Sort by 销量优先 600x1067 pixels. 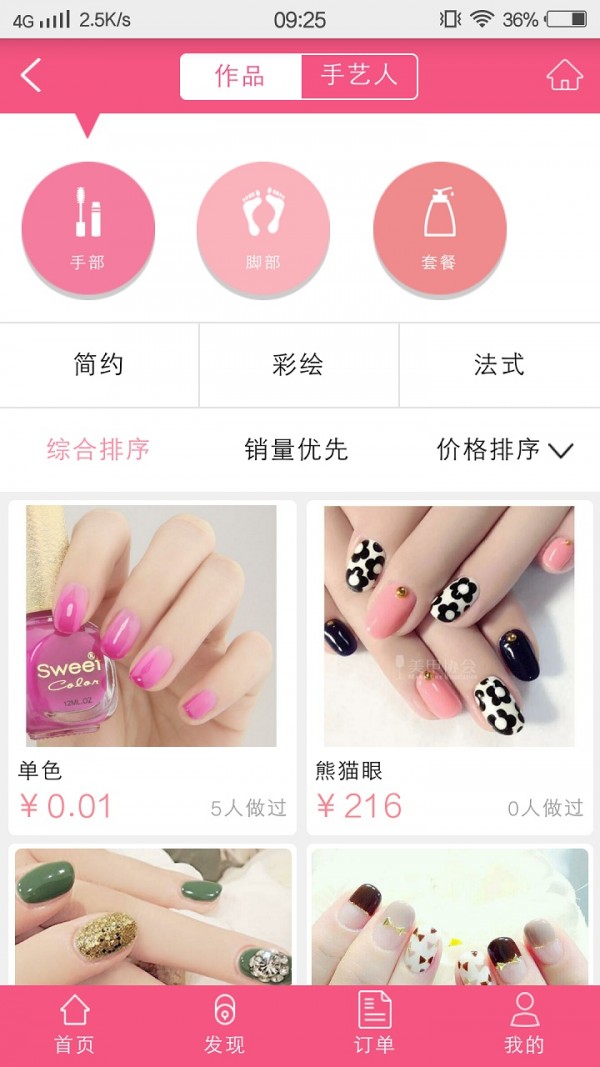(x=296, y=450)
